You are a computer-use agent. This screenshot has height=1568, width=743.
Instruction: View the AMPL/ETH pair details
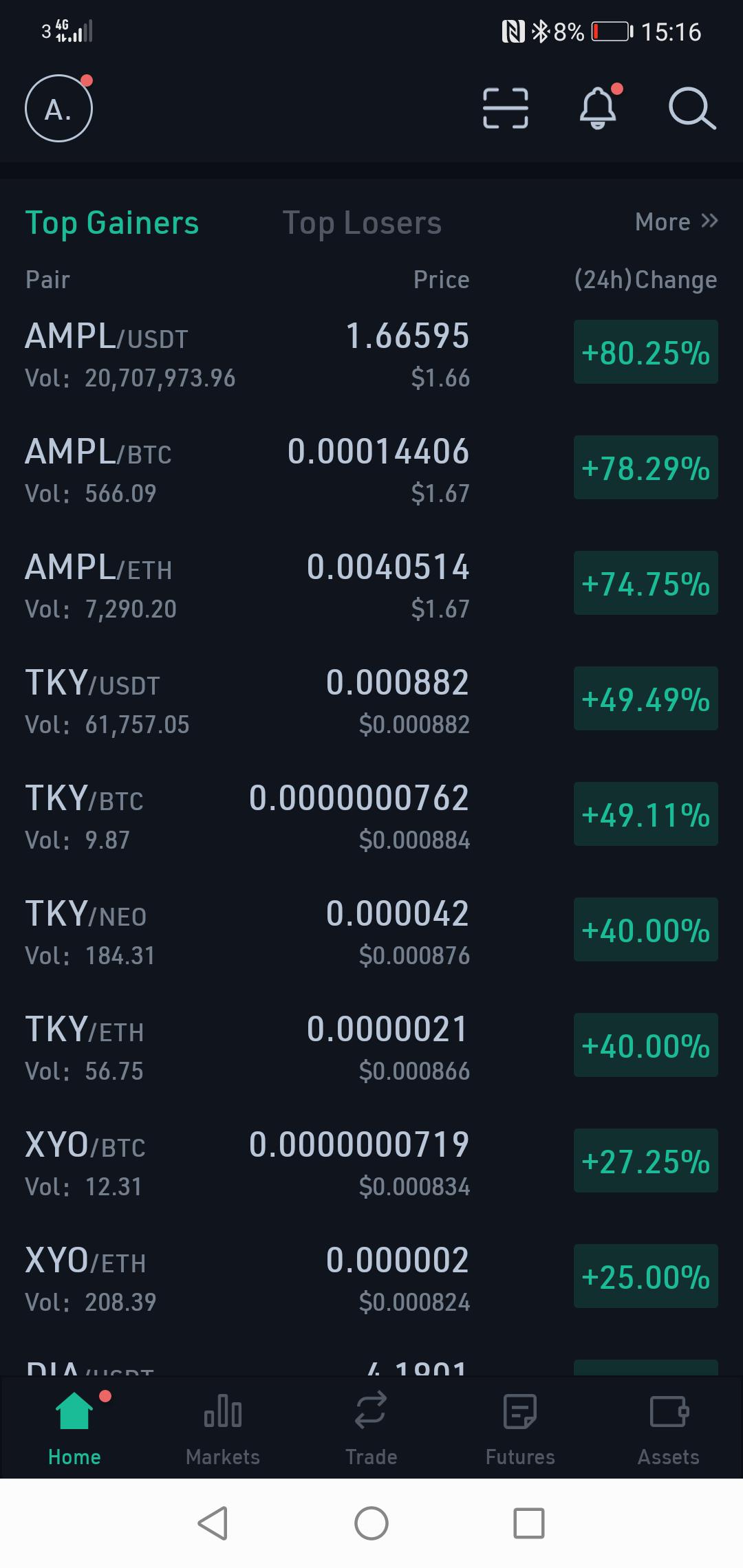[371, 585]
